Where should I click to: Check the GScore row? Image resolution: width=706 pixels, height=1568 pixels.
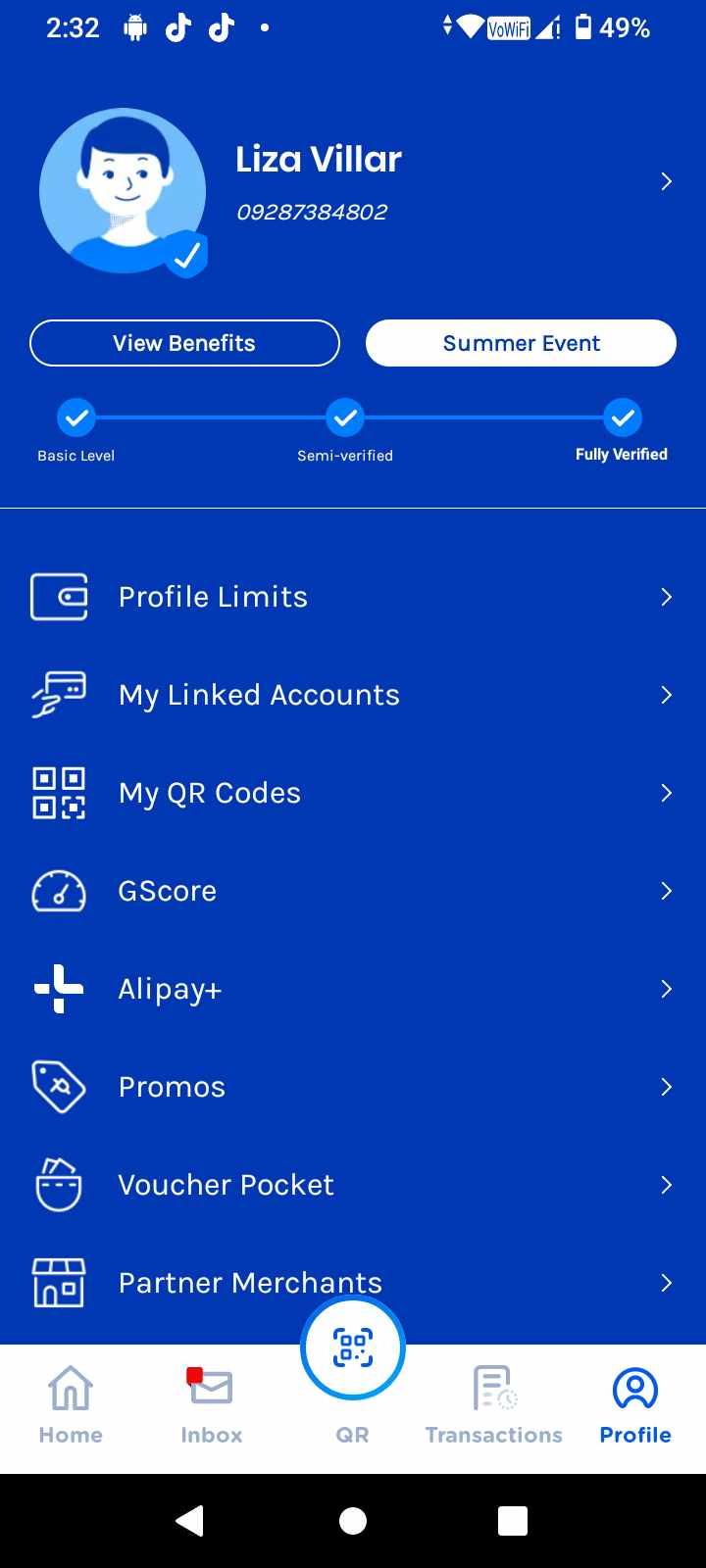point(353,891)
